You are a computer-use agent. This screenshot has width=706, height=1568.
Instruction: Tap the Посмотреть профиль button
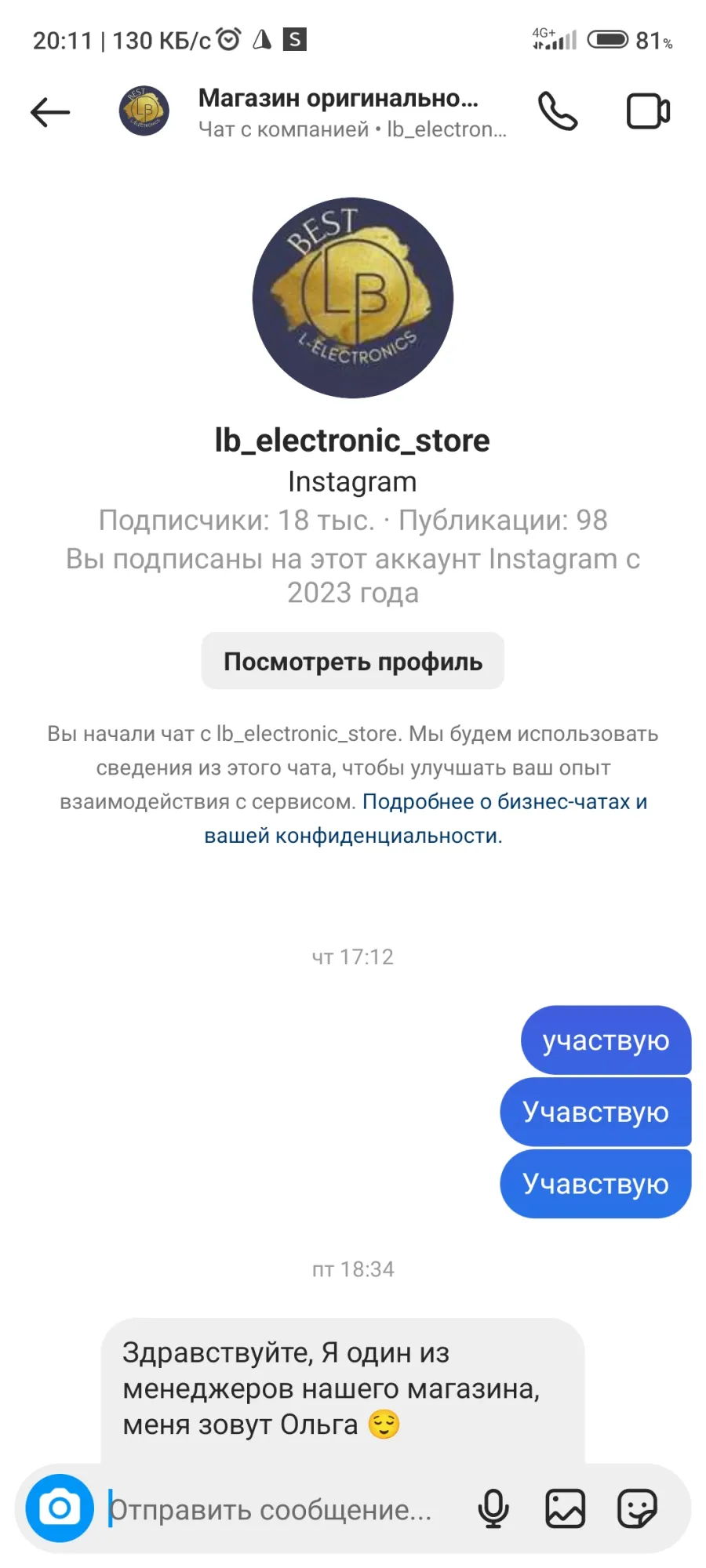pyautogui.click(x=353, y=661)
